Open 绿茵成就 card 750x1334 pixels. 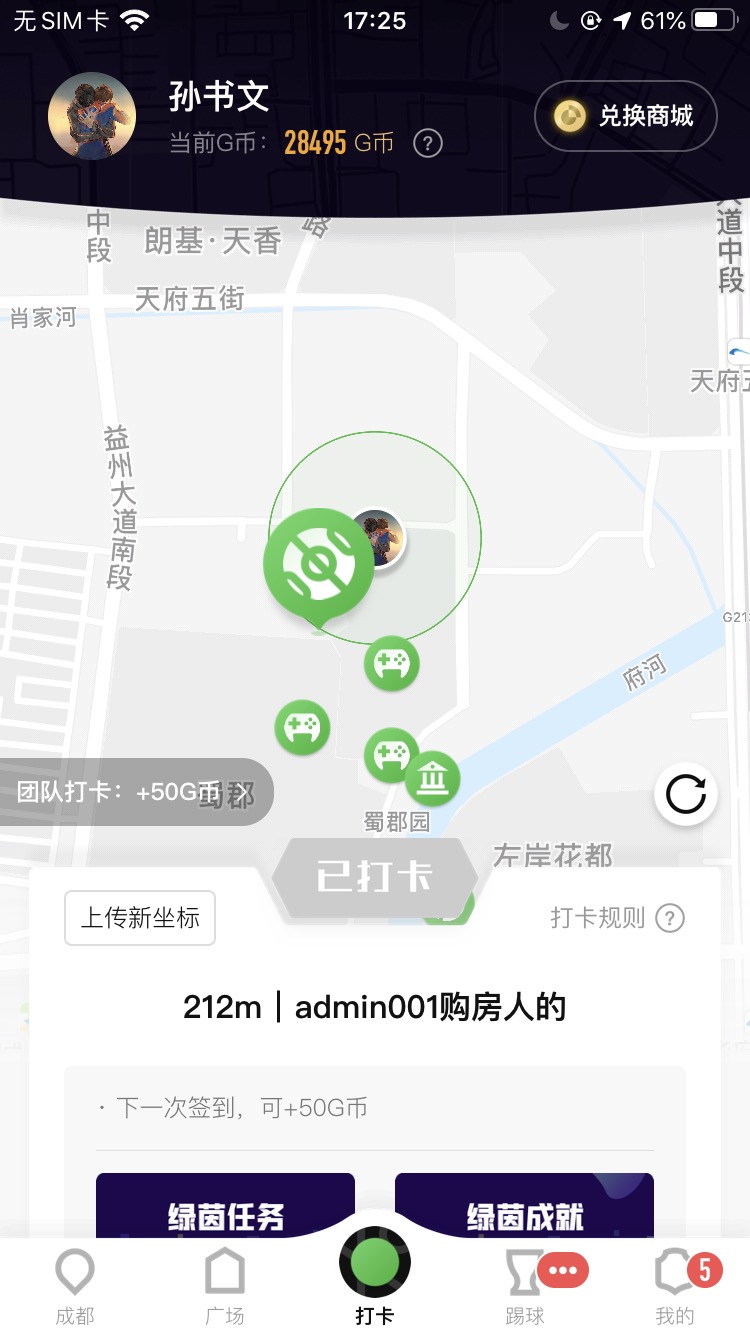(x=524, y=1210)
